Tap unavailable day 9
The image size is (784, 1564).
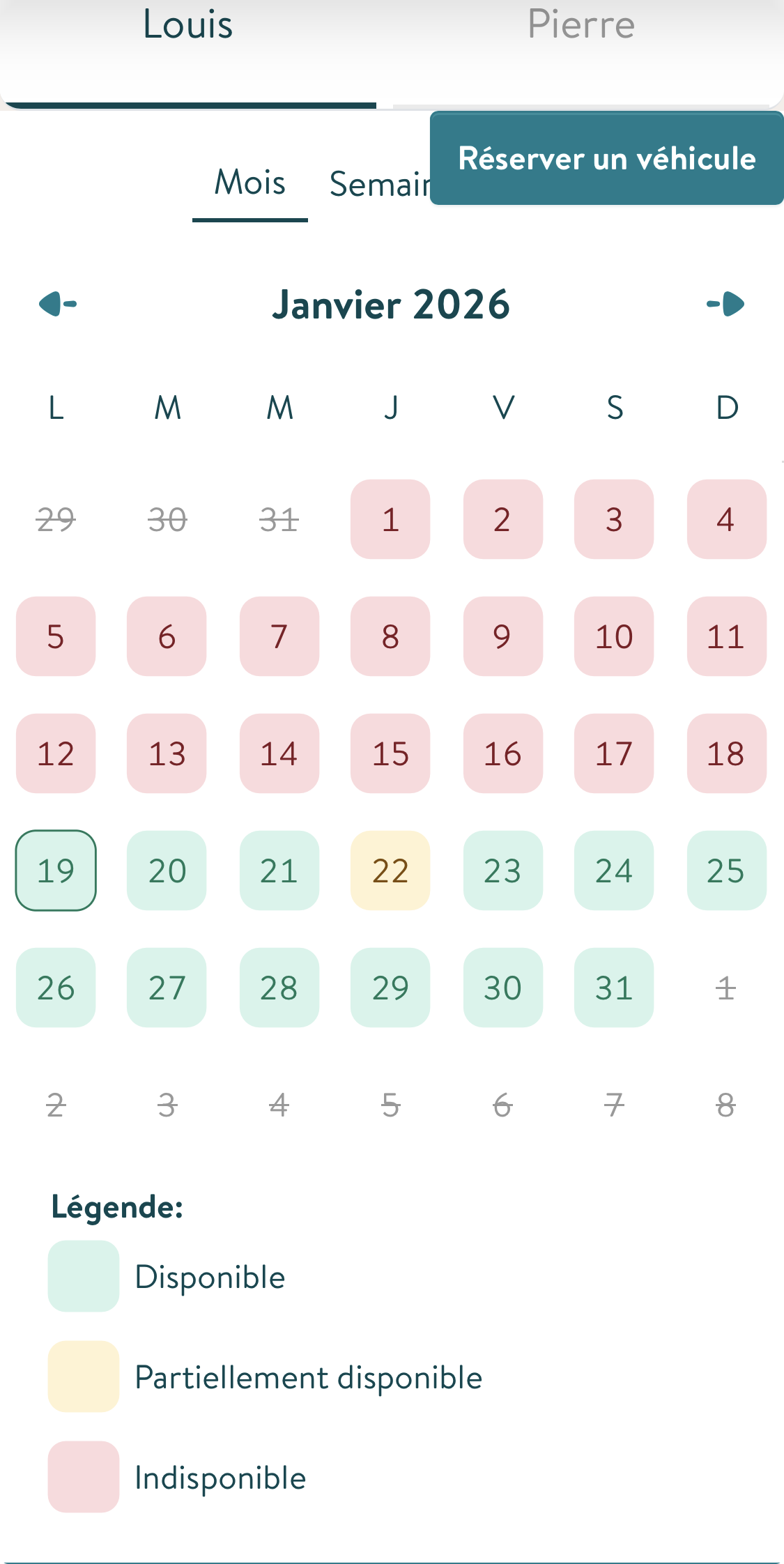click(x=502, y=636)
